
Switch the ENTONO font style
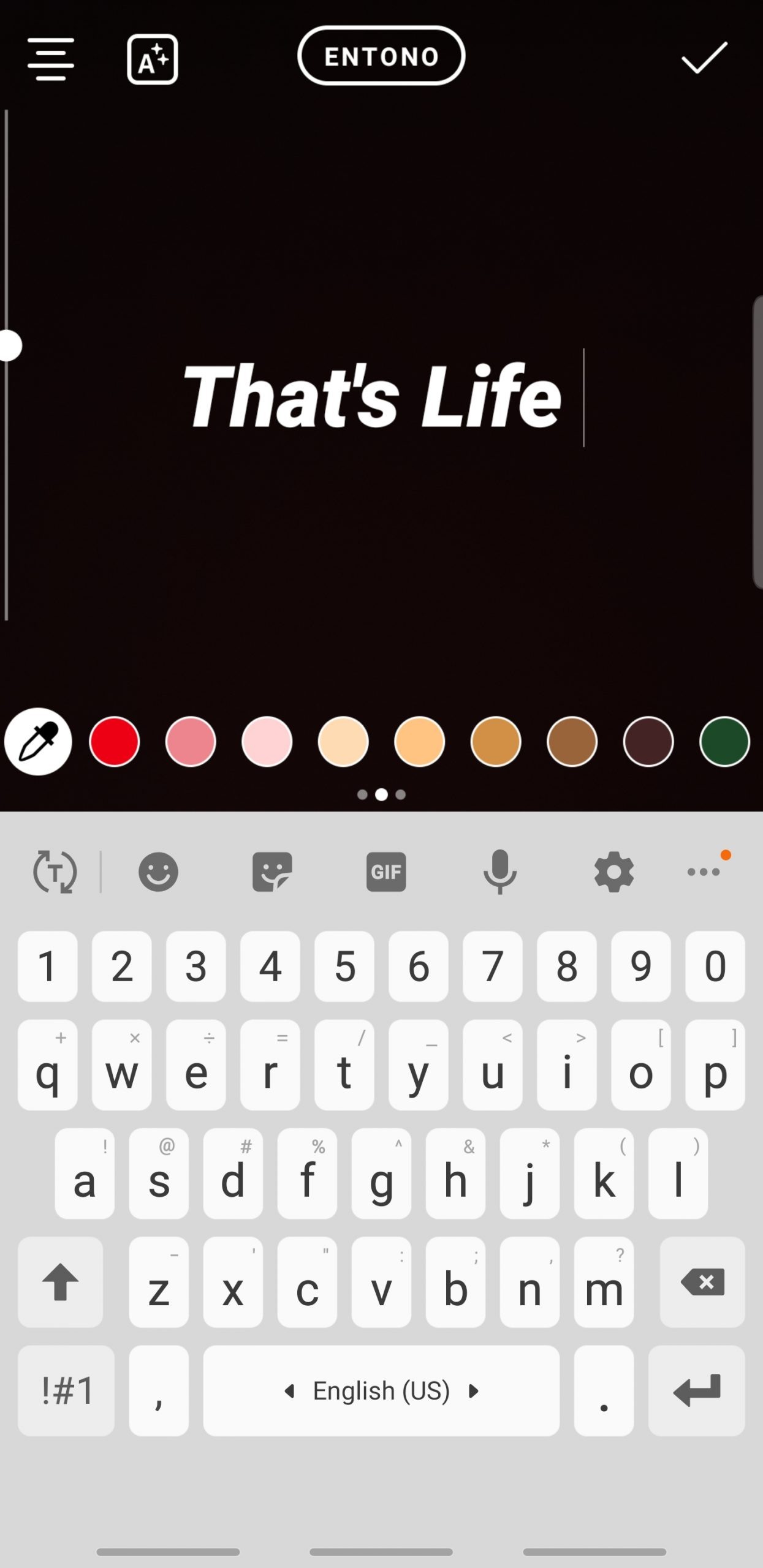click(x=381, y=56)
